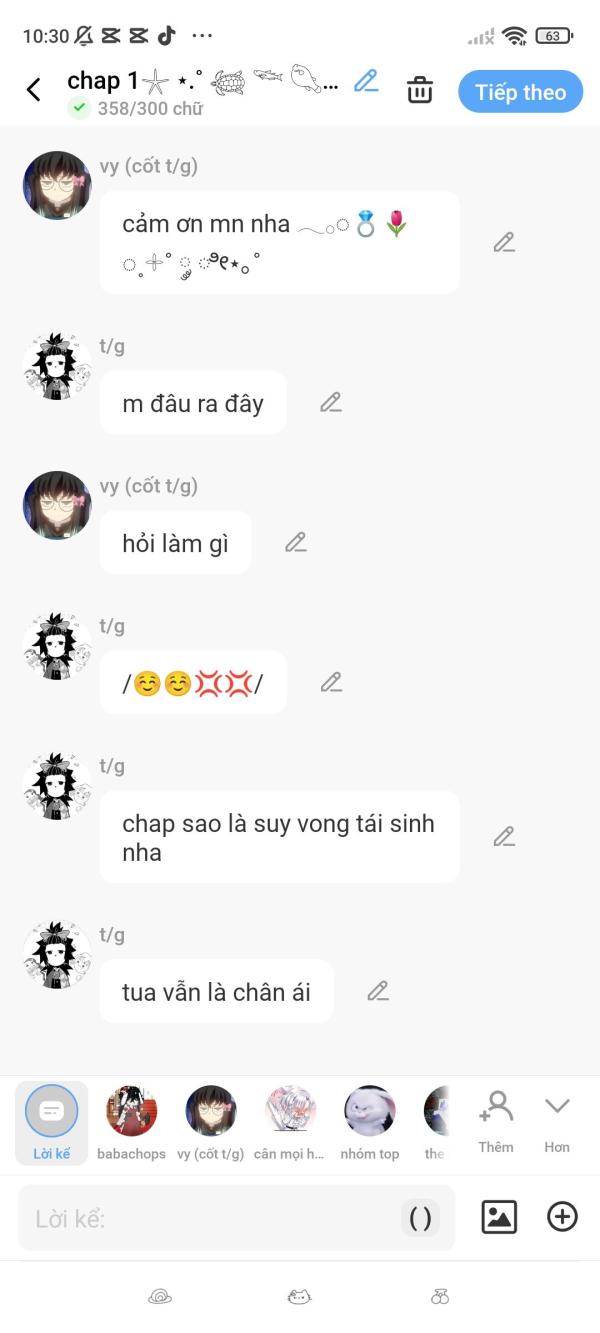Edit the message 'hỏi làm gì'
Screen dimensions: 600x1333
tap(295, 542)
